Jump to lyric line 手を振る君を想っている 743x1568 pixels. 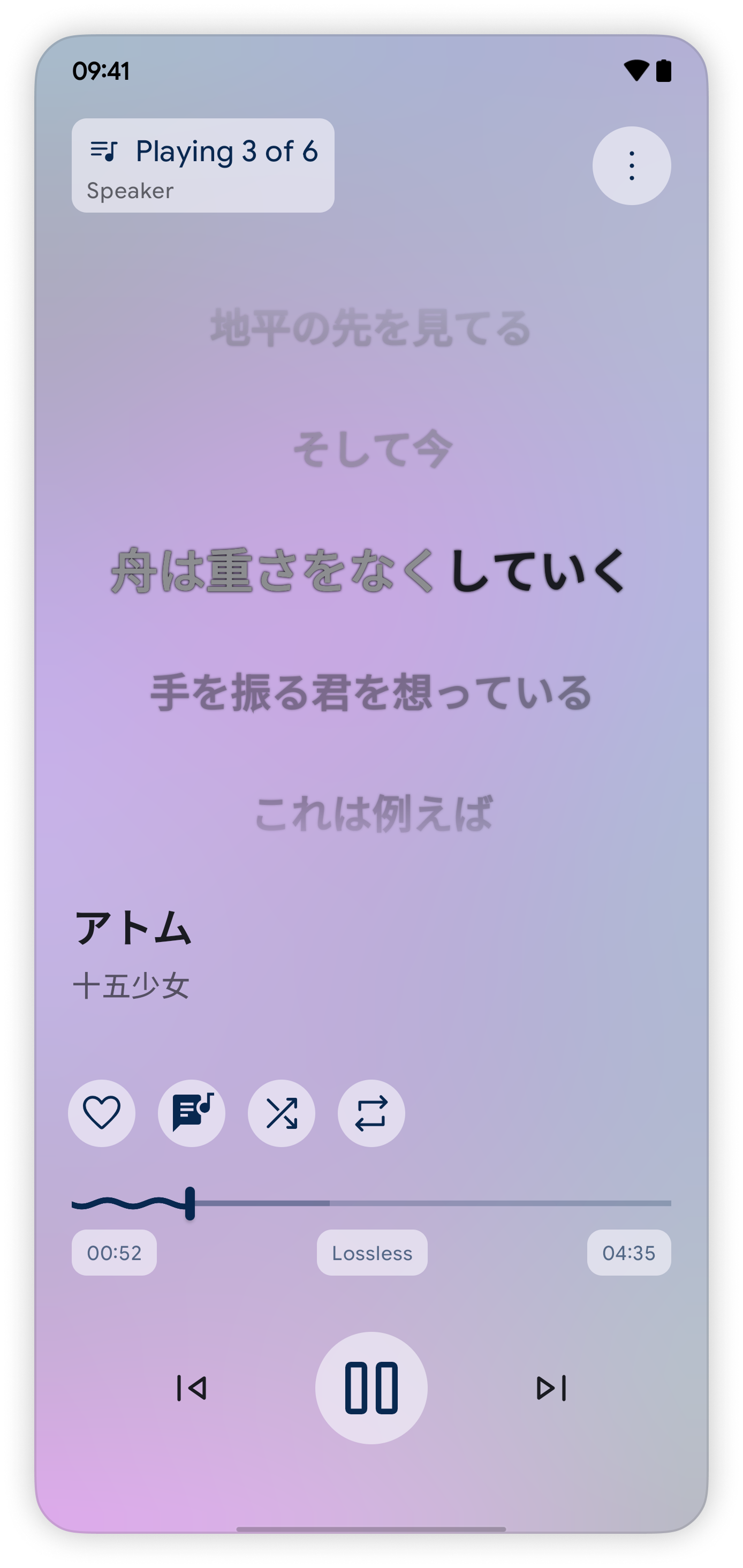371,693
